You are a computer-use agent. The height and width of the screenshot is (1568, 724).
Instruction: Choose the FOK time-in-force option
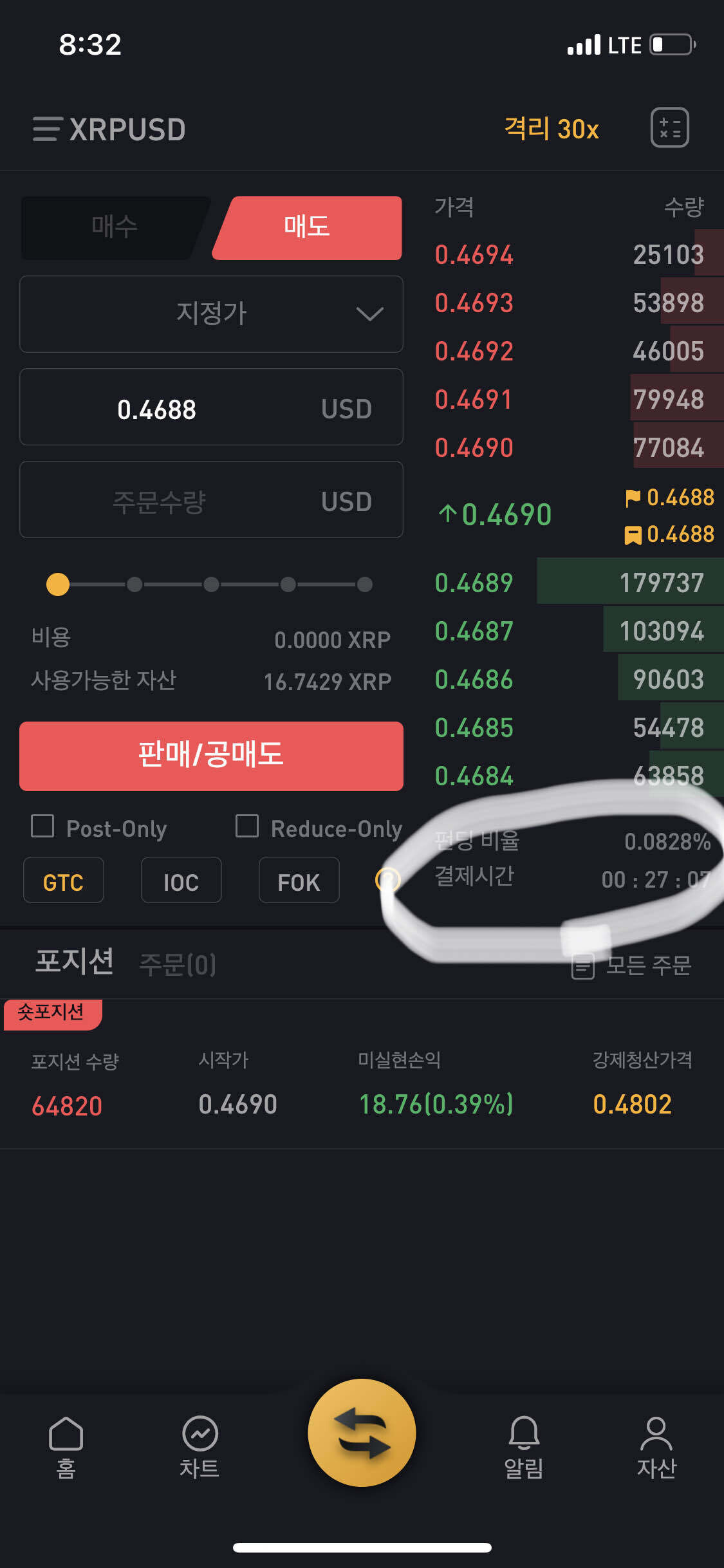tap(299, 881)
